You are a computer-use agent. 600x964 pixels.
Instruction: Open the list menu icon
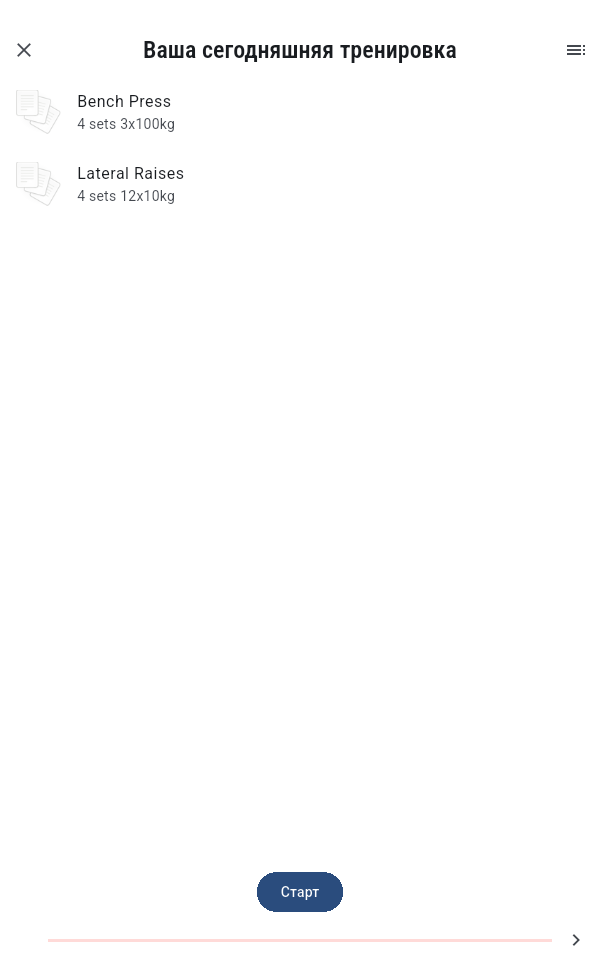pos(576,50)
